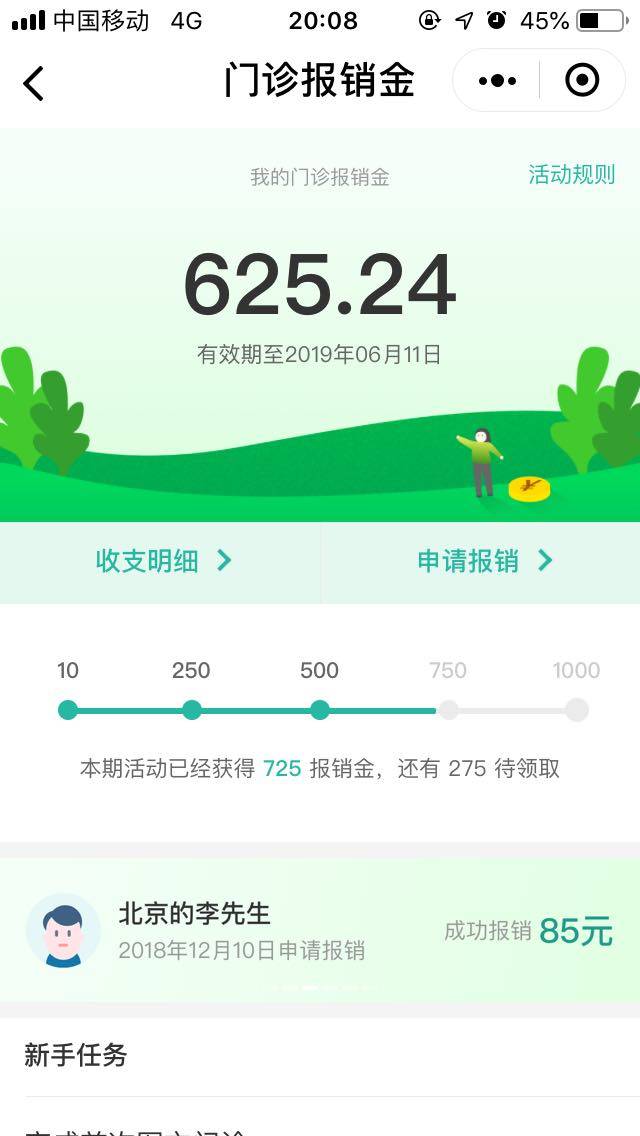Open 收支明细 income and expense details
Screen dimensions: 640x1136
coord(162,561)
